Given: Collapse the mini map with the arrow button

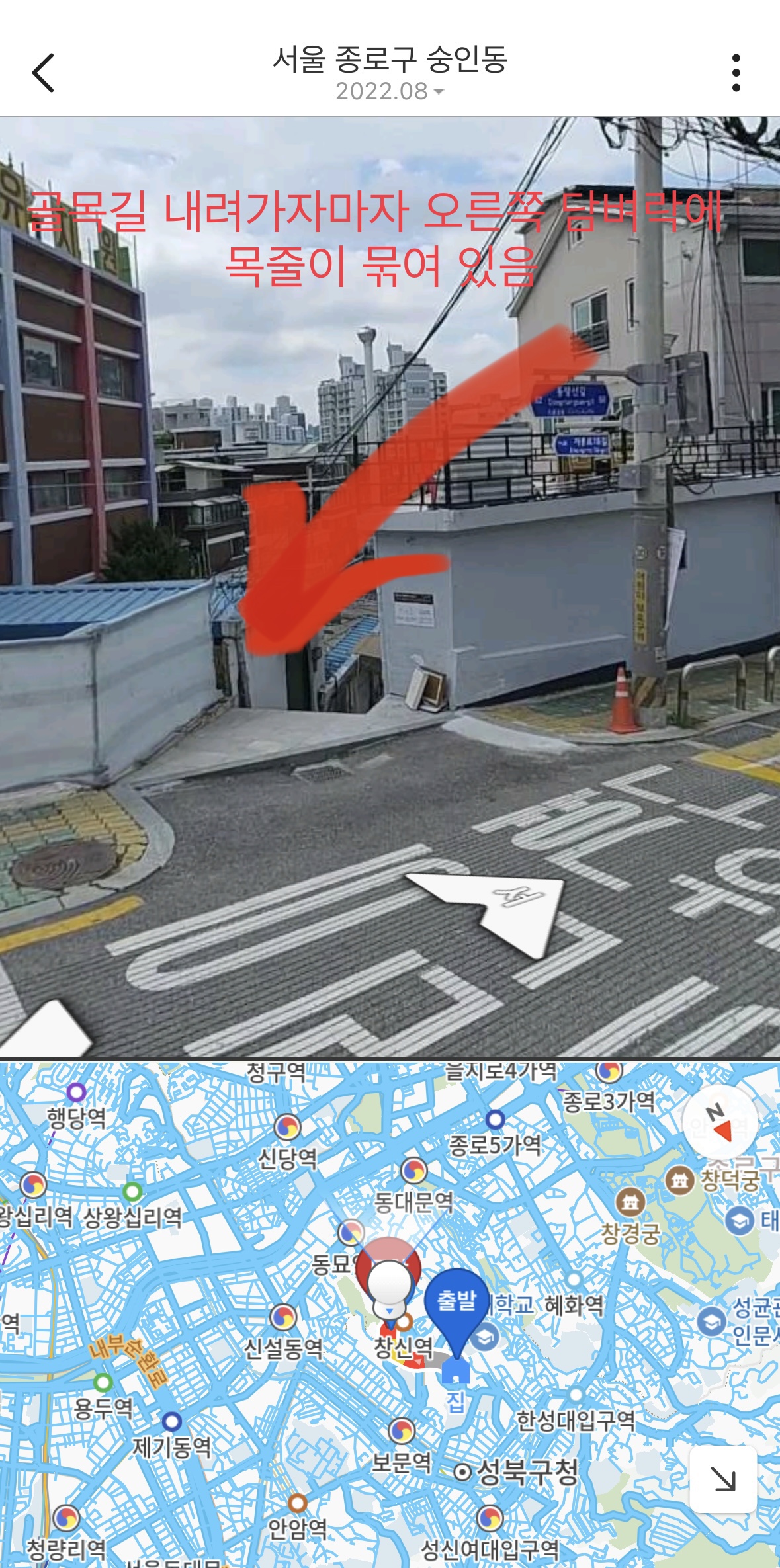Looking at the screenshot, I should coord(723,1479).
